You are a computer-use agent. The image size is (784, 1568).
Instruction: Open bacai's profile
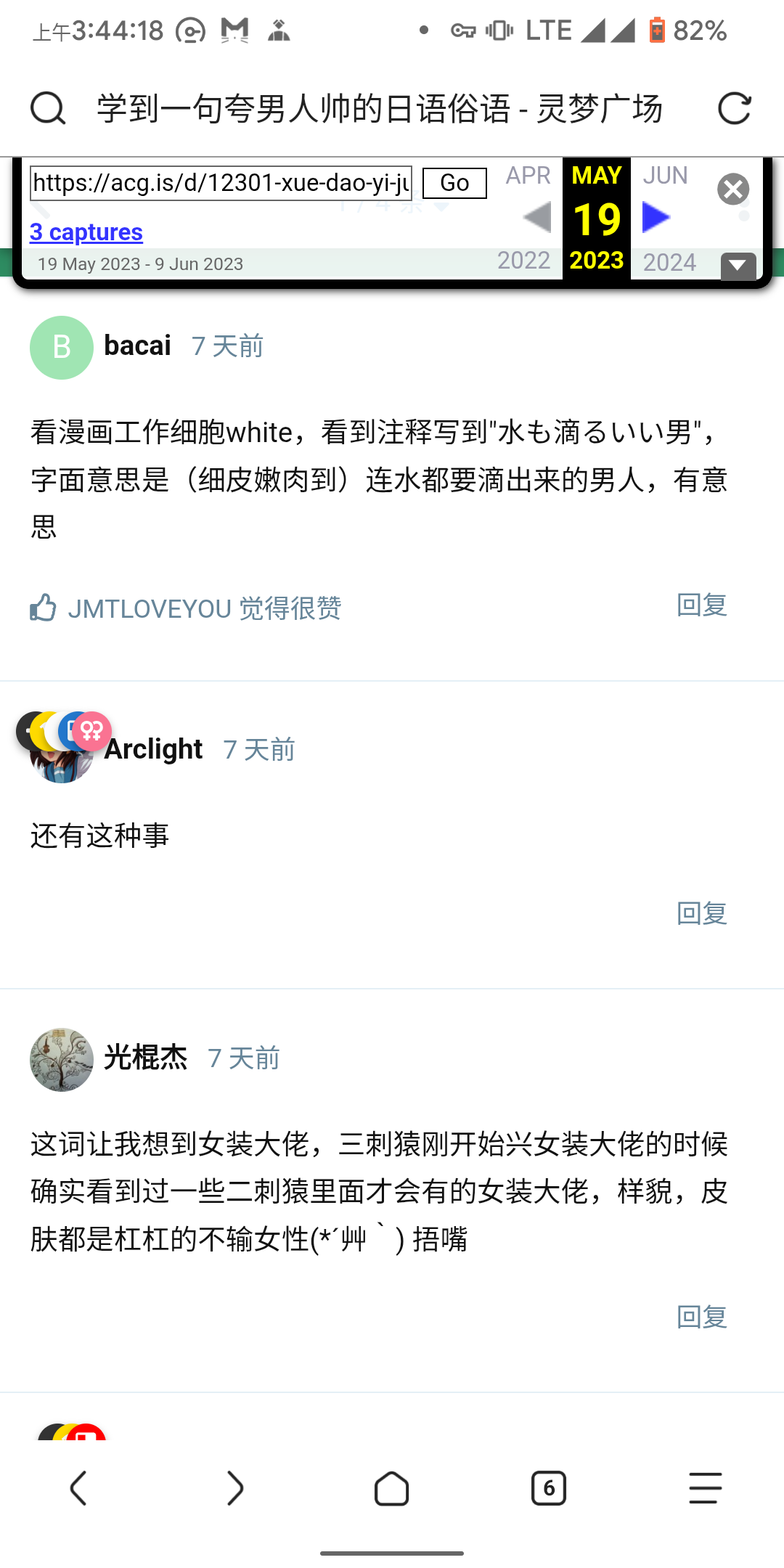click(137, 346)
